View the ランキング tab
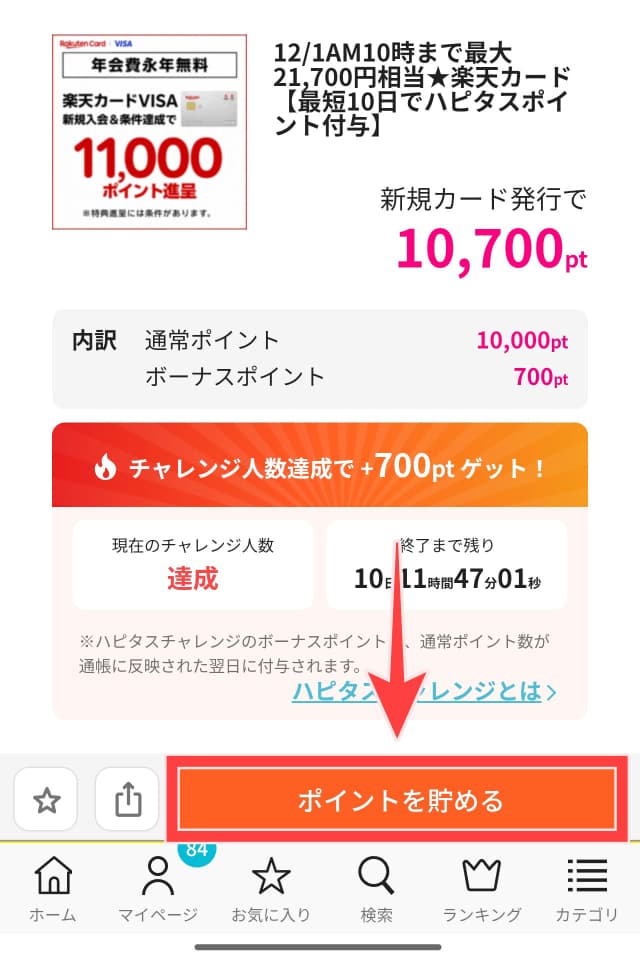 point(482,889)
